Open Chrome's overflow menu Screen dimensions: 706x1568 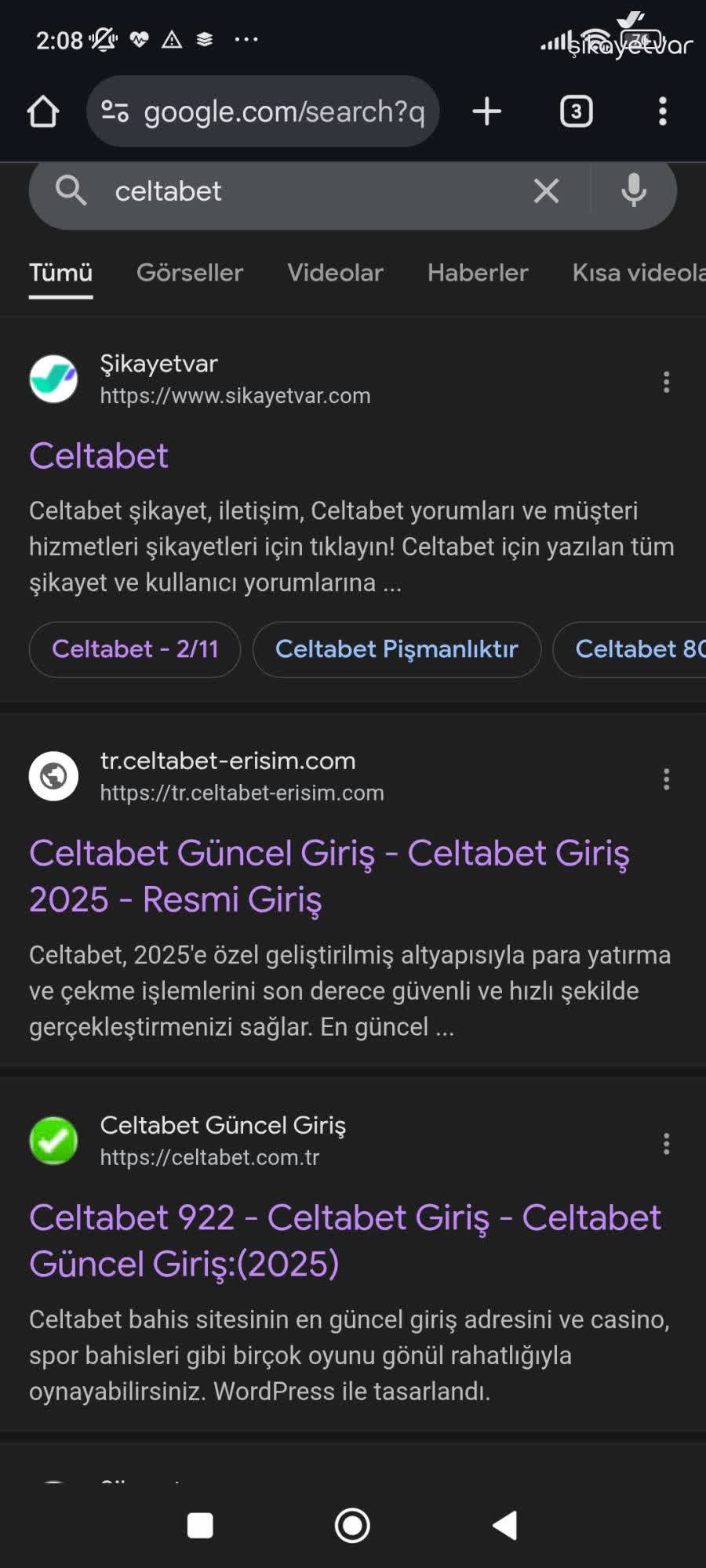tap(663, 111)
